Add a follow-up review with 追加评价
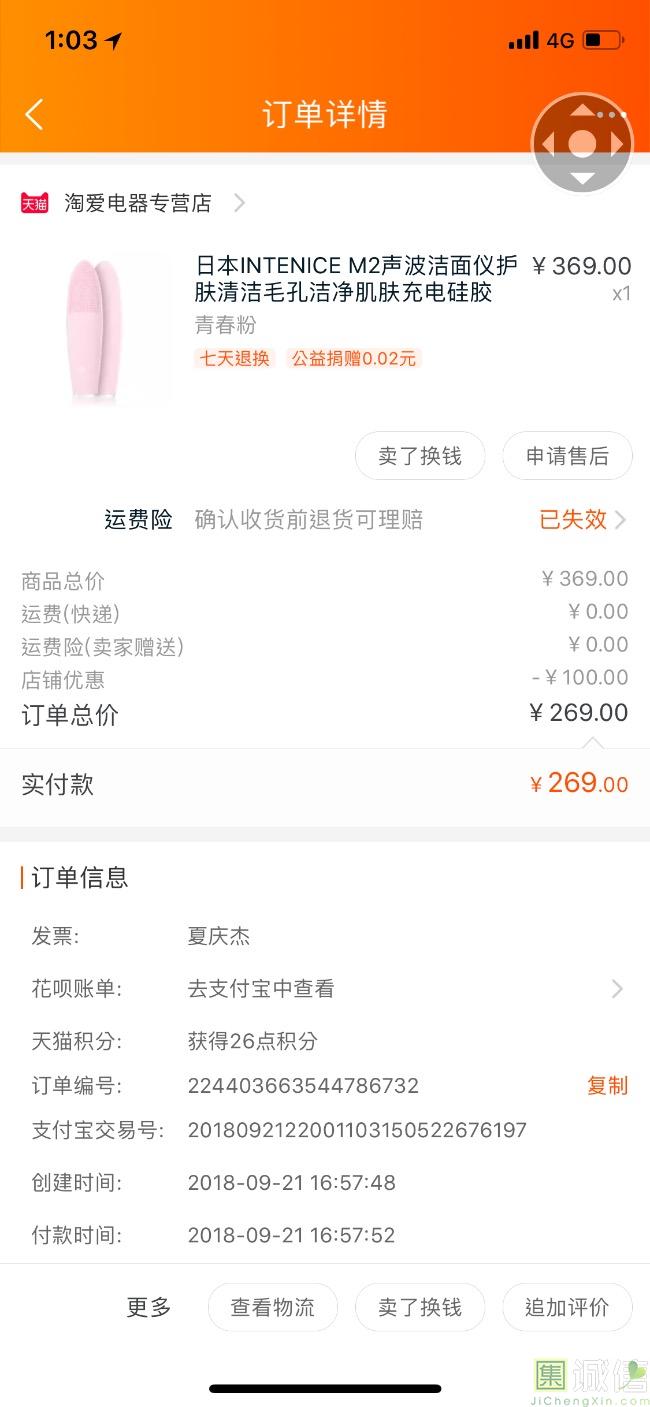 click(x=567, y=1307)
